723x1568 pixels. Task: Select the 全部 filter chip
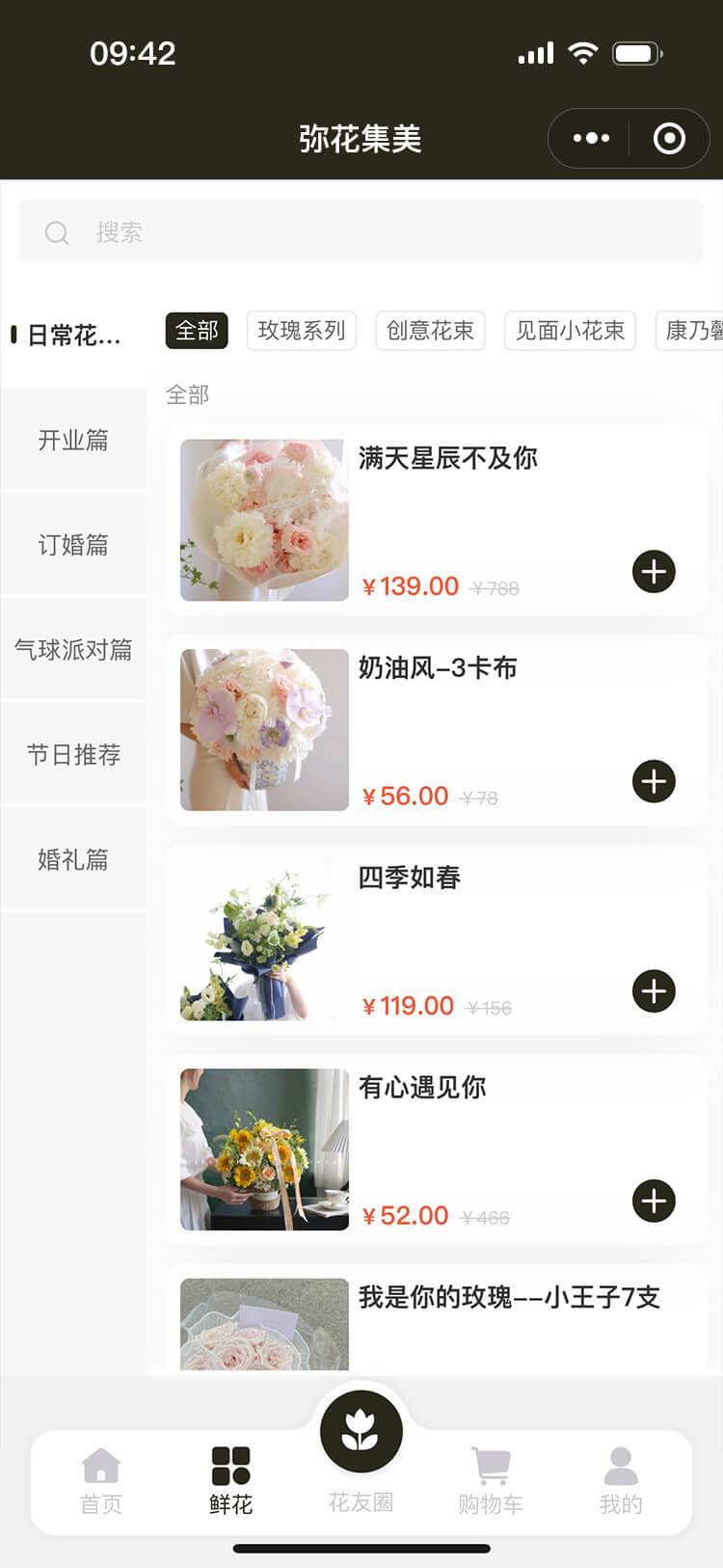click(x=197, y=331)
